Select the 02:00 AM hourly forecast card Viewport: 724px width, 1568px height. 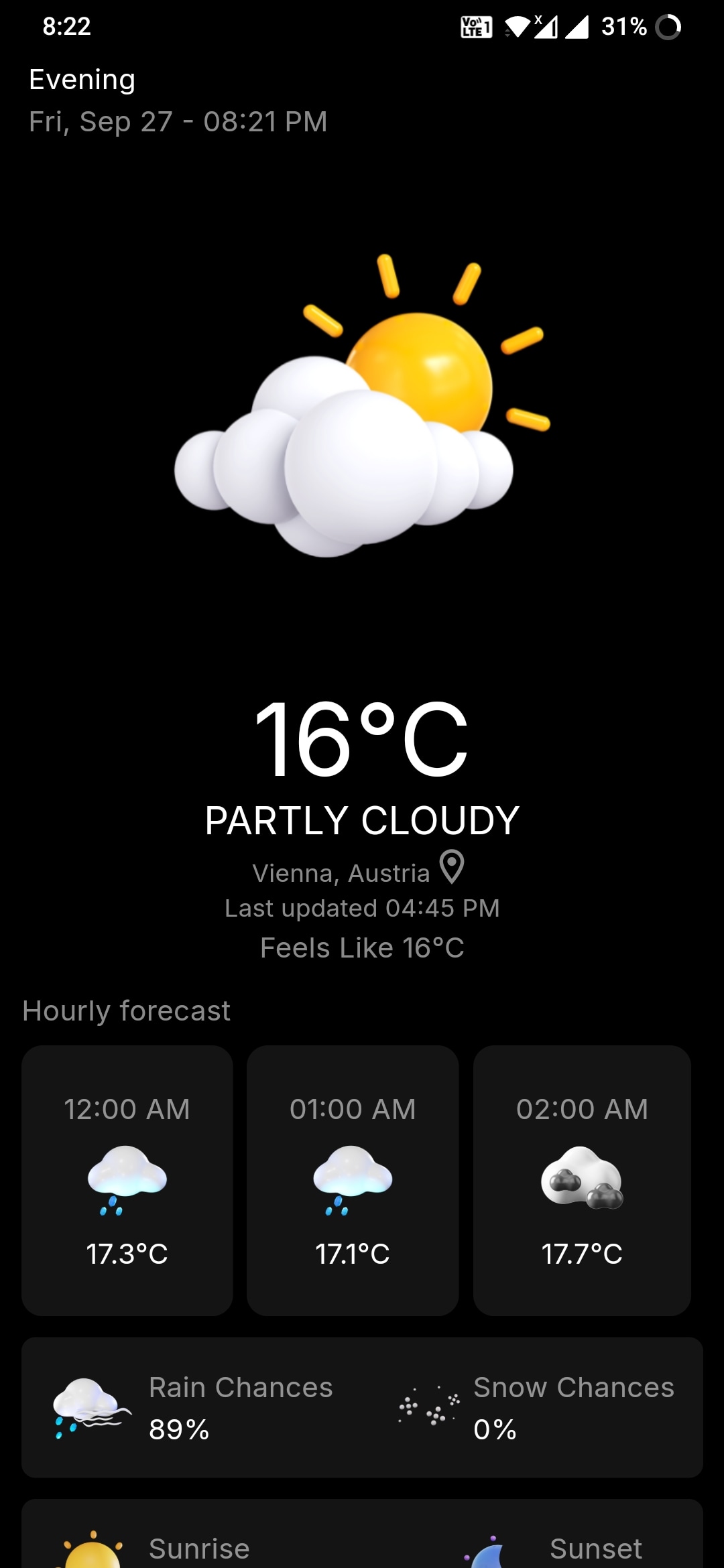(x=582, y=1180)
